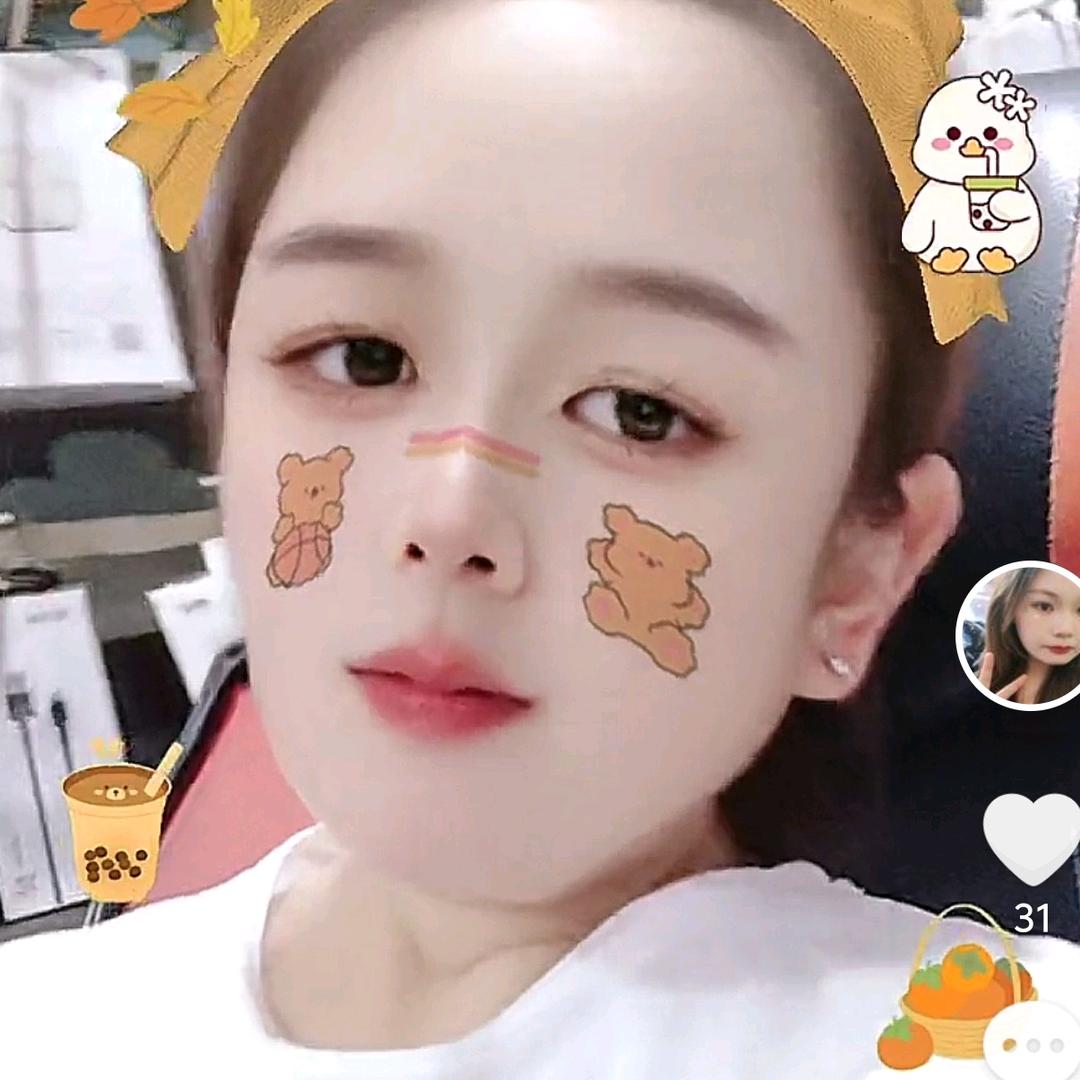Open the comments bubble
This screenshot has height=1080, width=1080.
[x=1034, y=1044]
